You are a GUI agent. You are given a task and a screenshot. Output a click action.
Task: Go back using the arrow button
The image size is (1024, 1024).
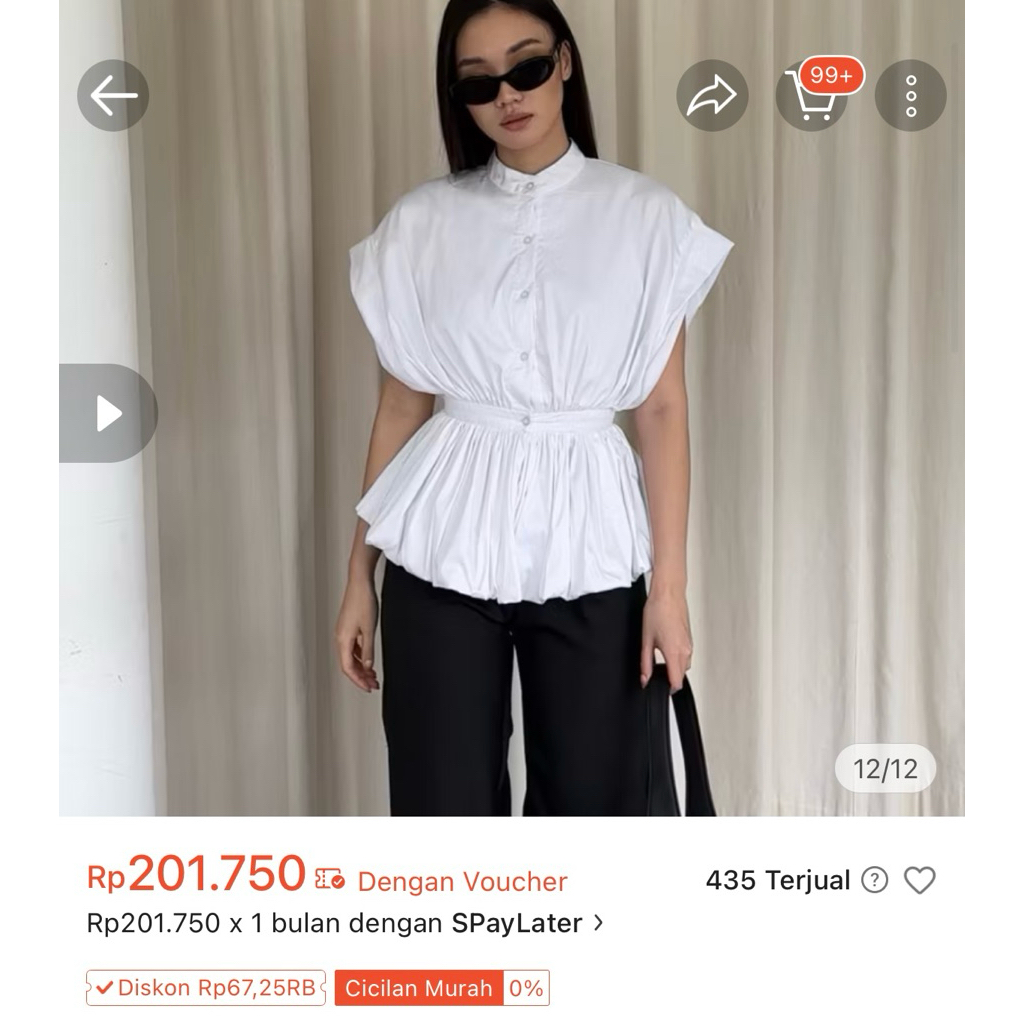[x=113, y=96]
